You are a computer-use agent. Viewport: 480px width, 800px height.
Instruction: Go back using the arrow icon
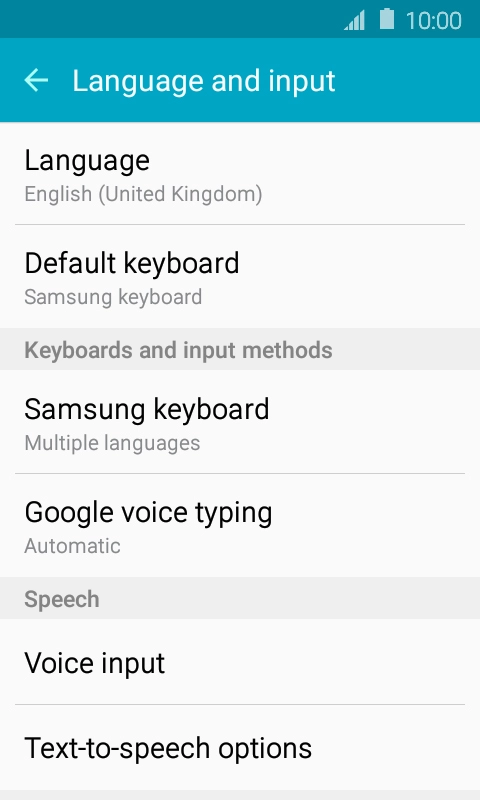36,81
